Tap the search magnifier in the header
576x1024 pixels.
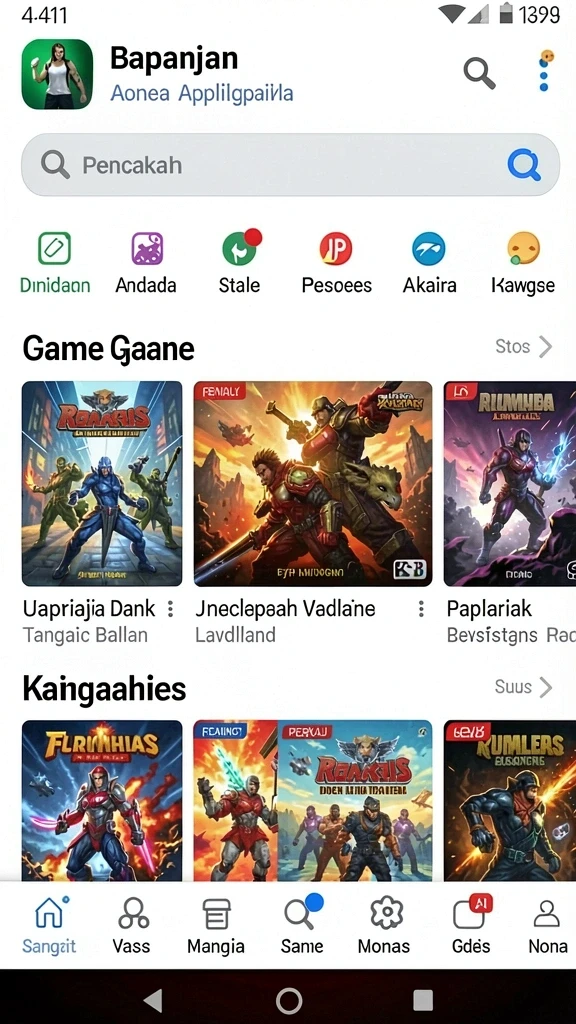pyautogui.click(x=479, y=72)
